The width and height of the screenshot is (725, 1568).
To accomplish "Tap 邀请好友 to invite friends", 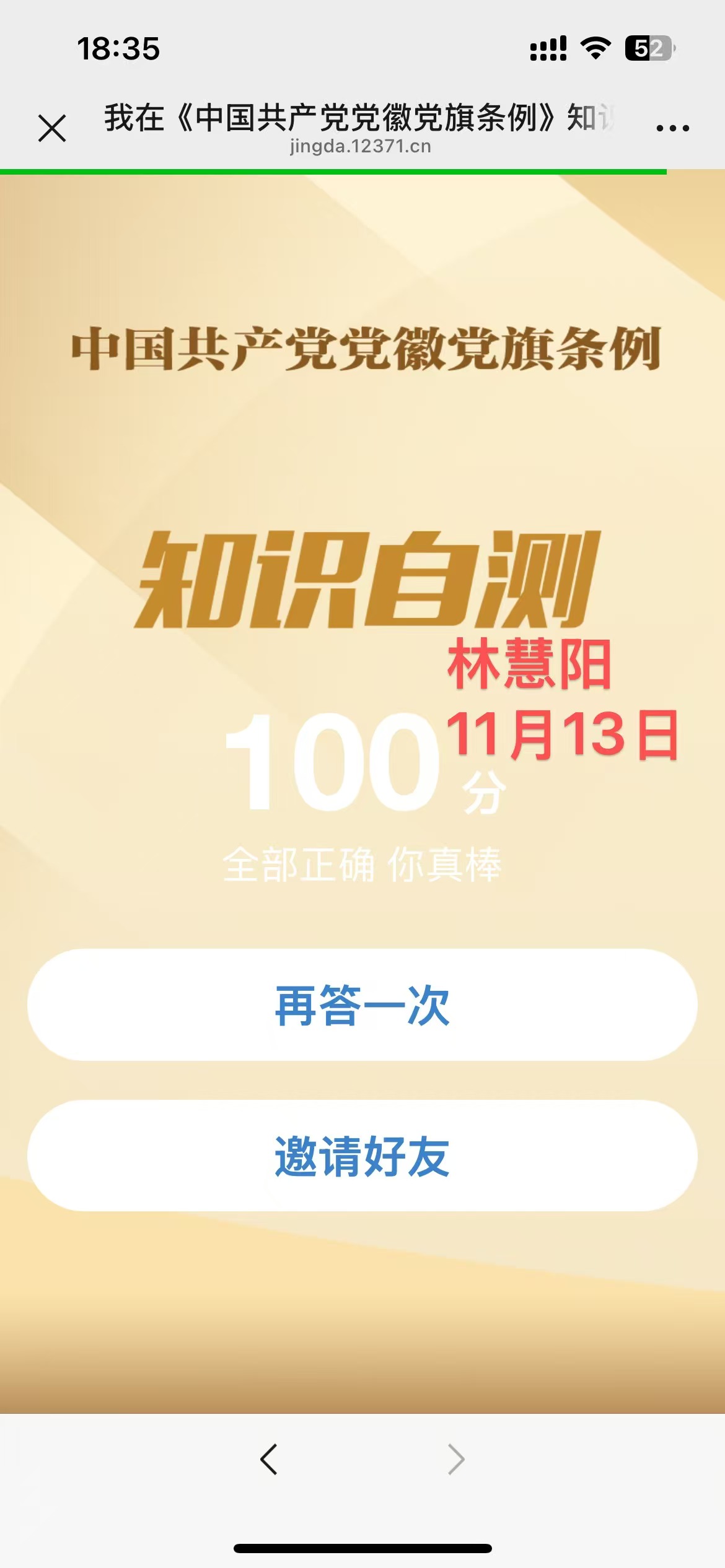I will point(362,1156).
